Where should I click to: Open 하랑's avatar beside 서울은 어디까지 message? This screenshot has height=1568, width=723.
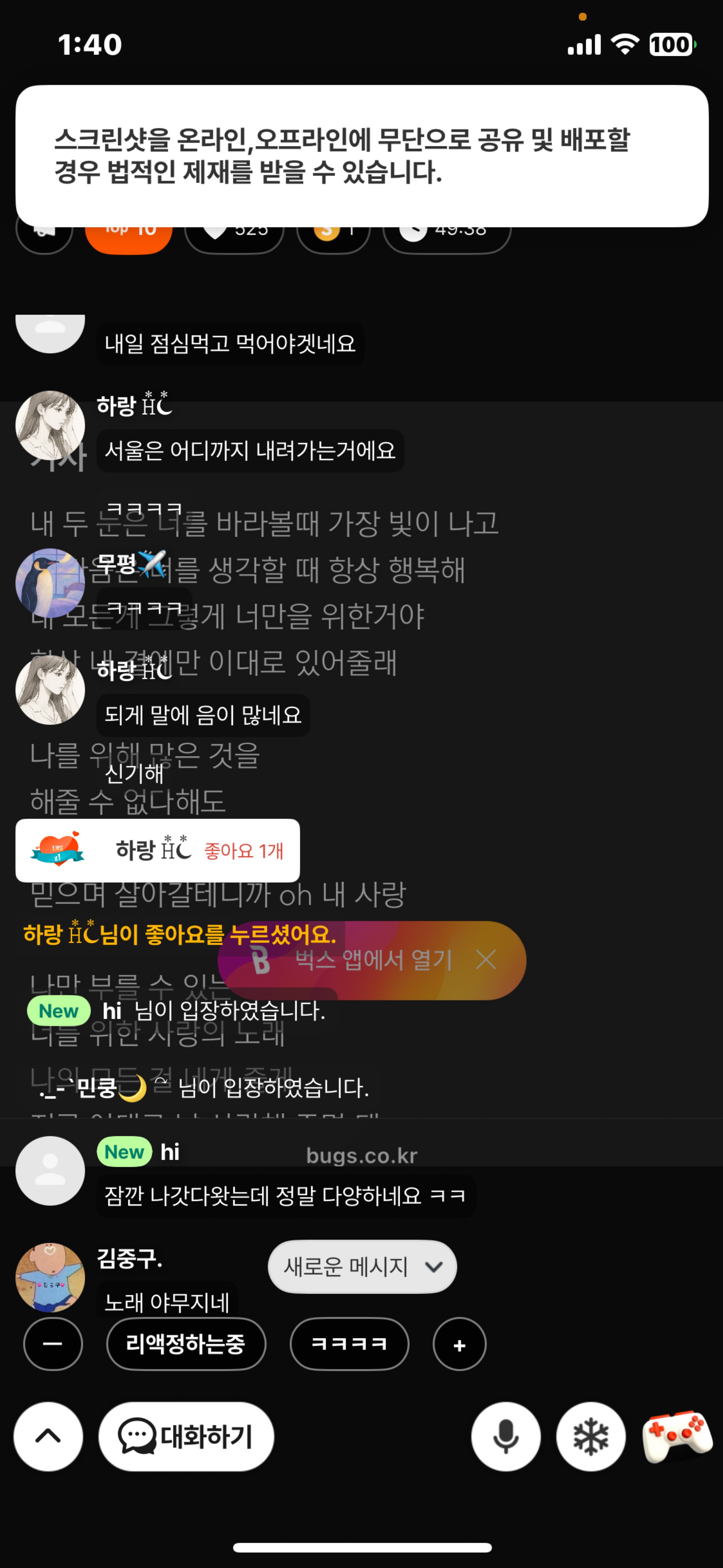tap(50, 425)
